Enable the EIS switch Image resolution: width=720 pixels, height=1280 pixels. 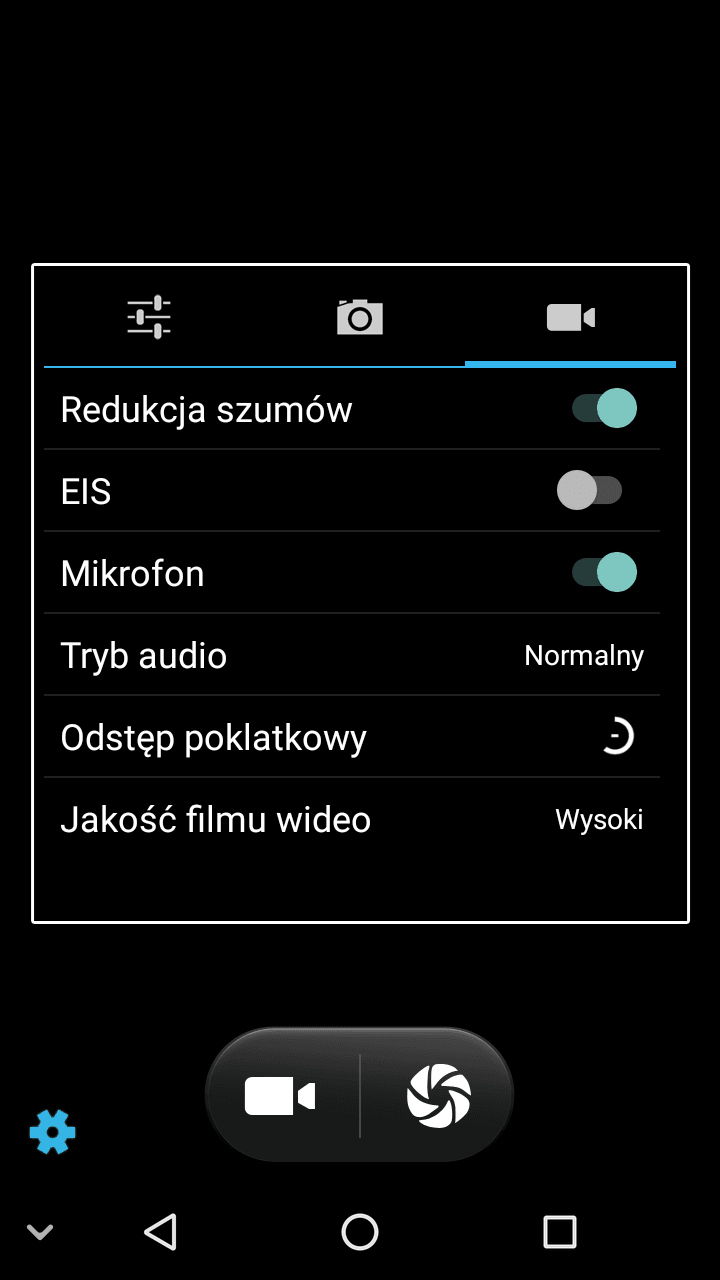tap(590, 490)
